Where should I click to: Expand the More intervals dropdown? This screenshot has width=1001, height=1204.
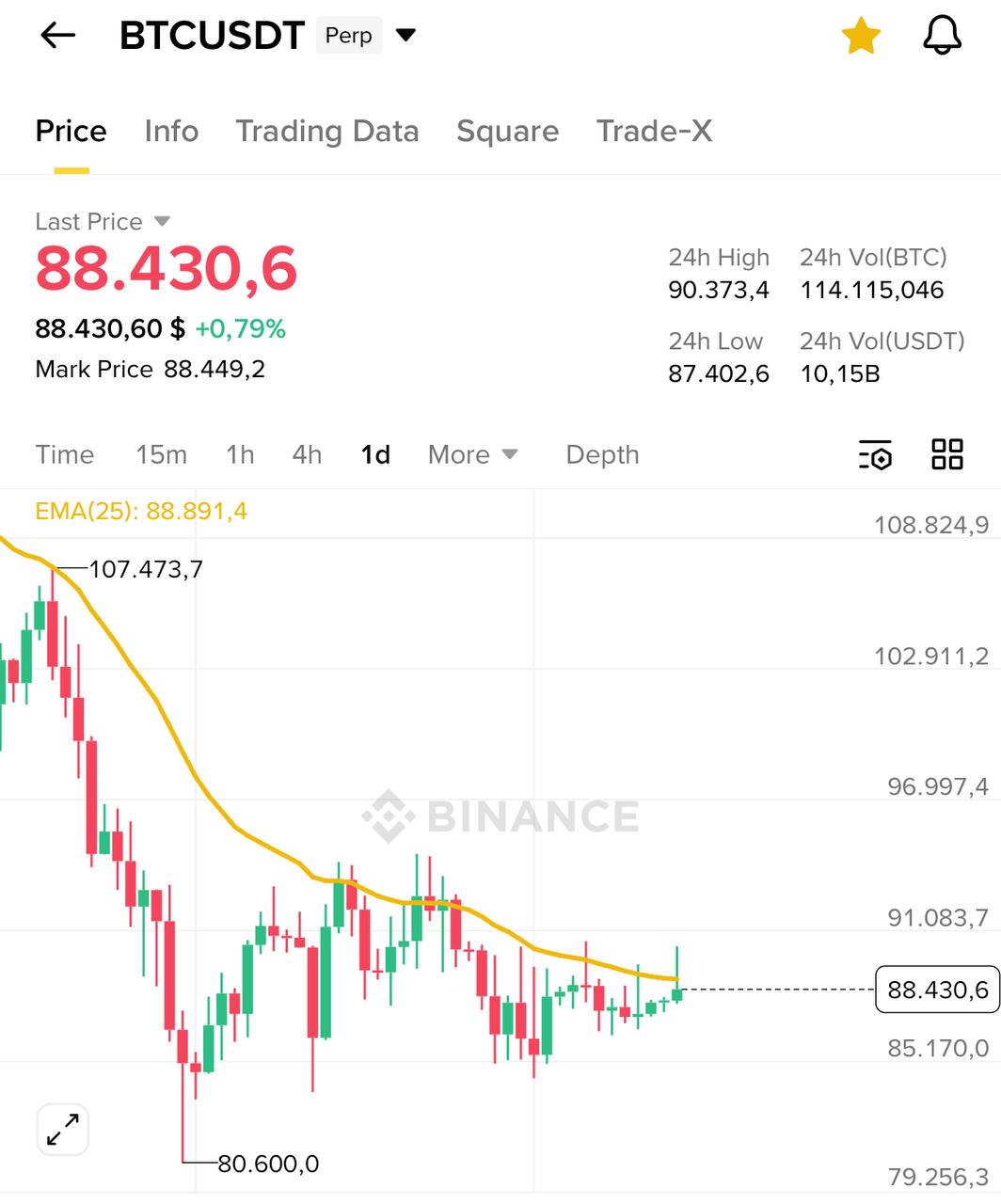[x=472, y=454]
